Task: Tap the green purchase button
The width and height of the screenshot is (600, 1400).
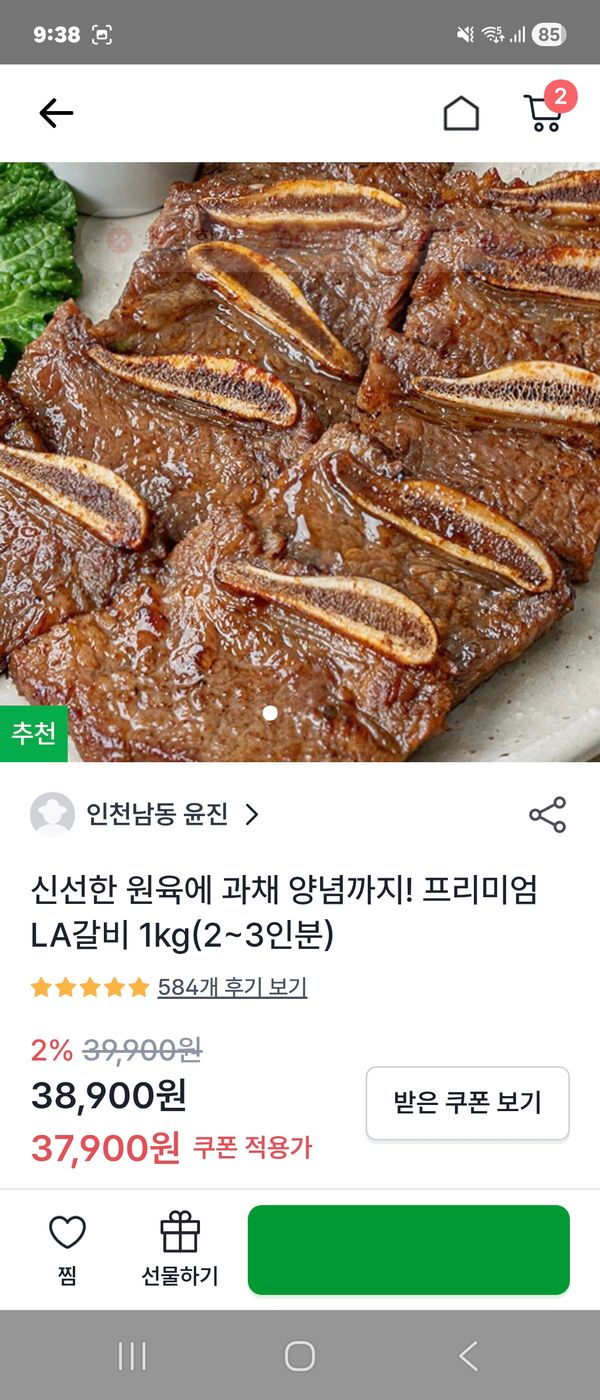Action: point(408,1250)
